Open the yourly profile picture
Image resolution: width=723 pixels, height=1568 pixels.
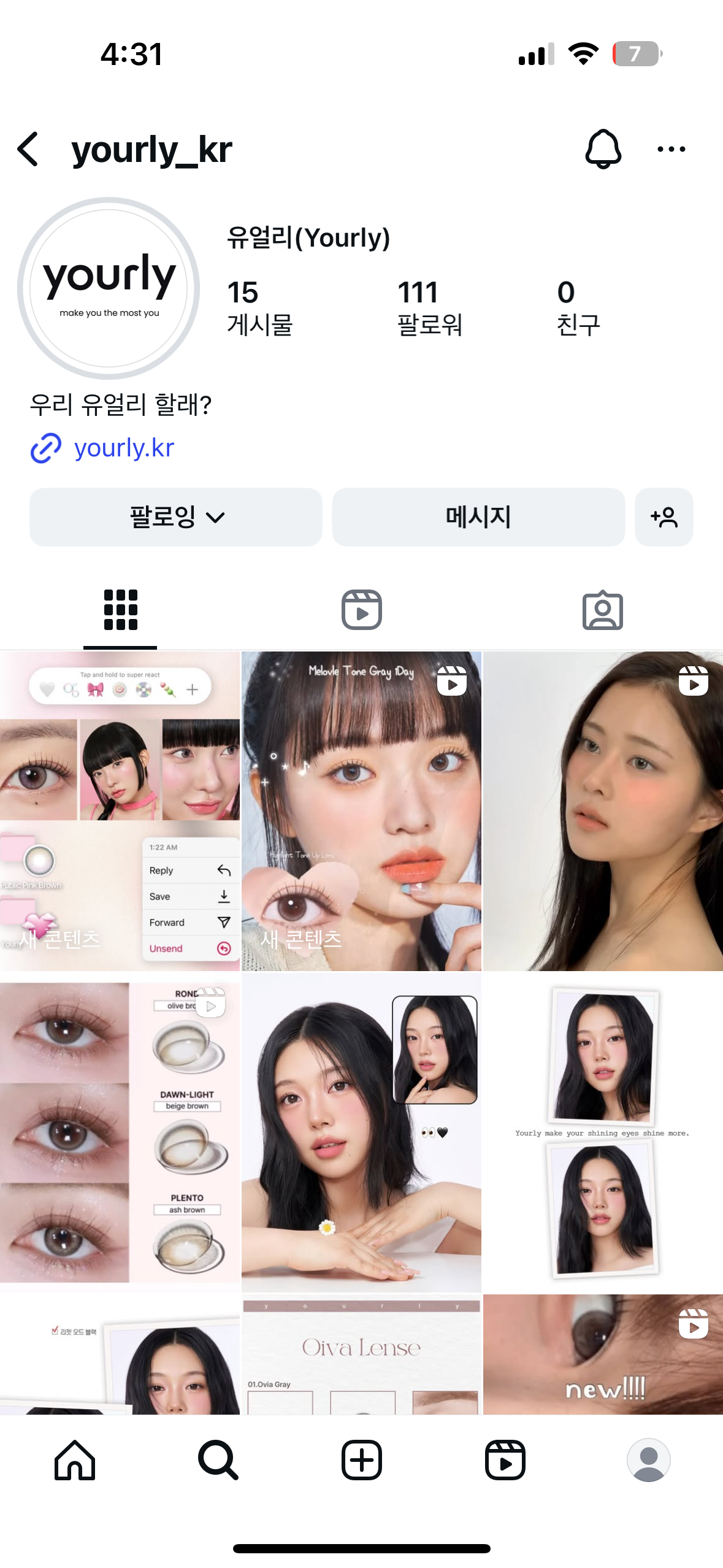109,288
